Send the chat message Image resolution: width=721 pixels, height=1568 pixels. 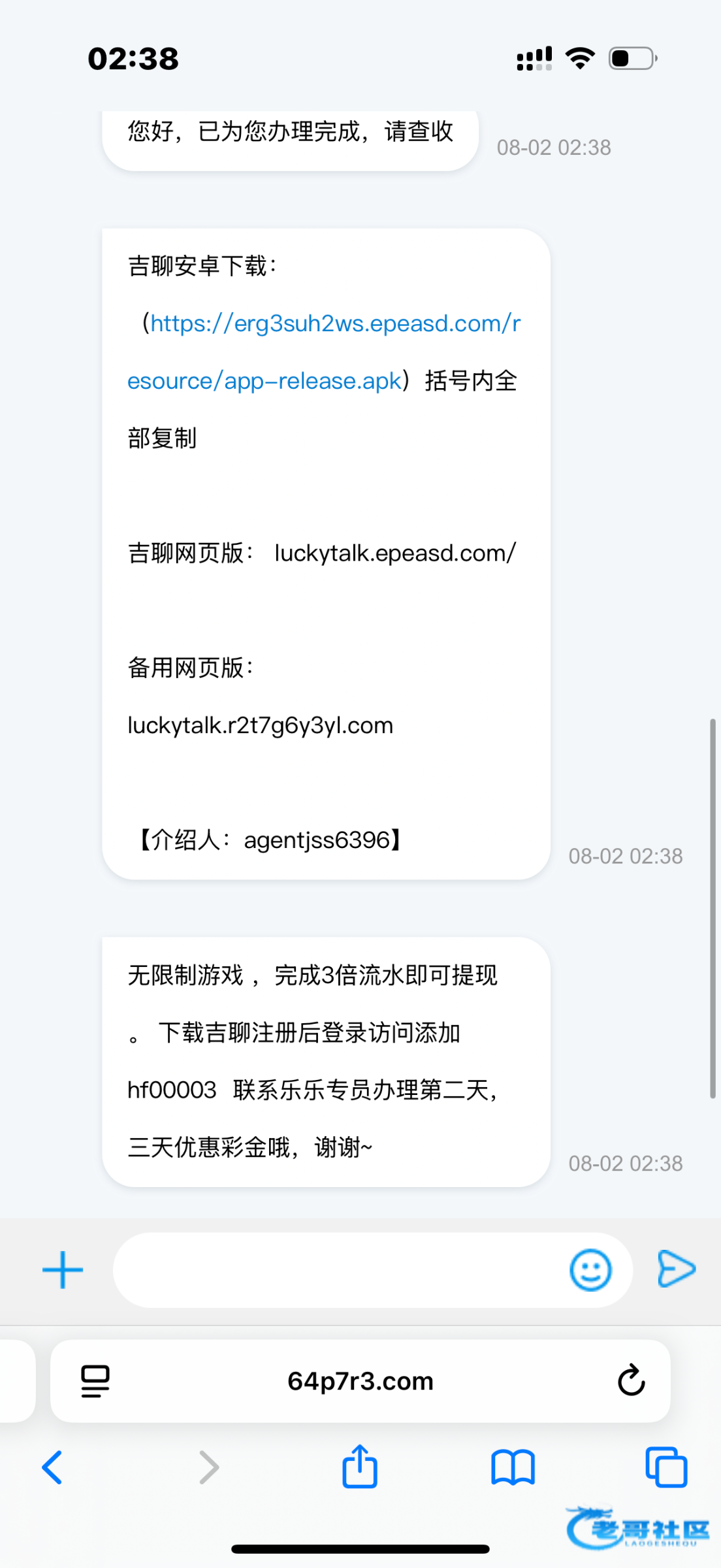point(676,1269)
